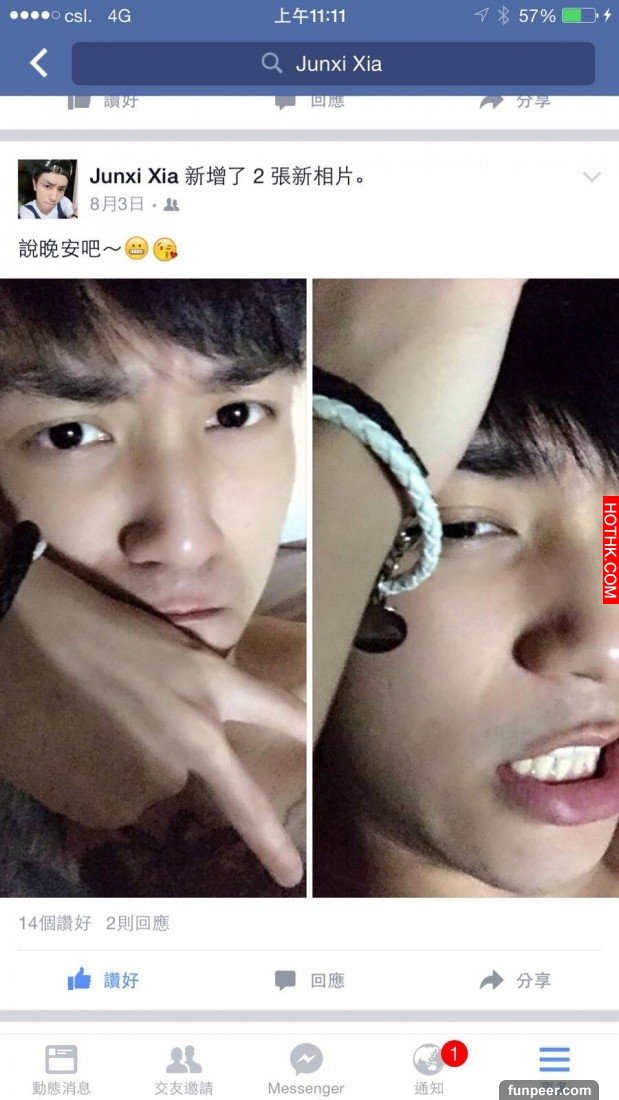
Task: Open the second photo with the bracelet
Action: [x=465, y=587]
